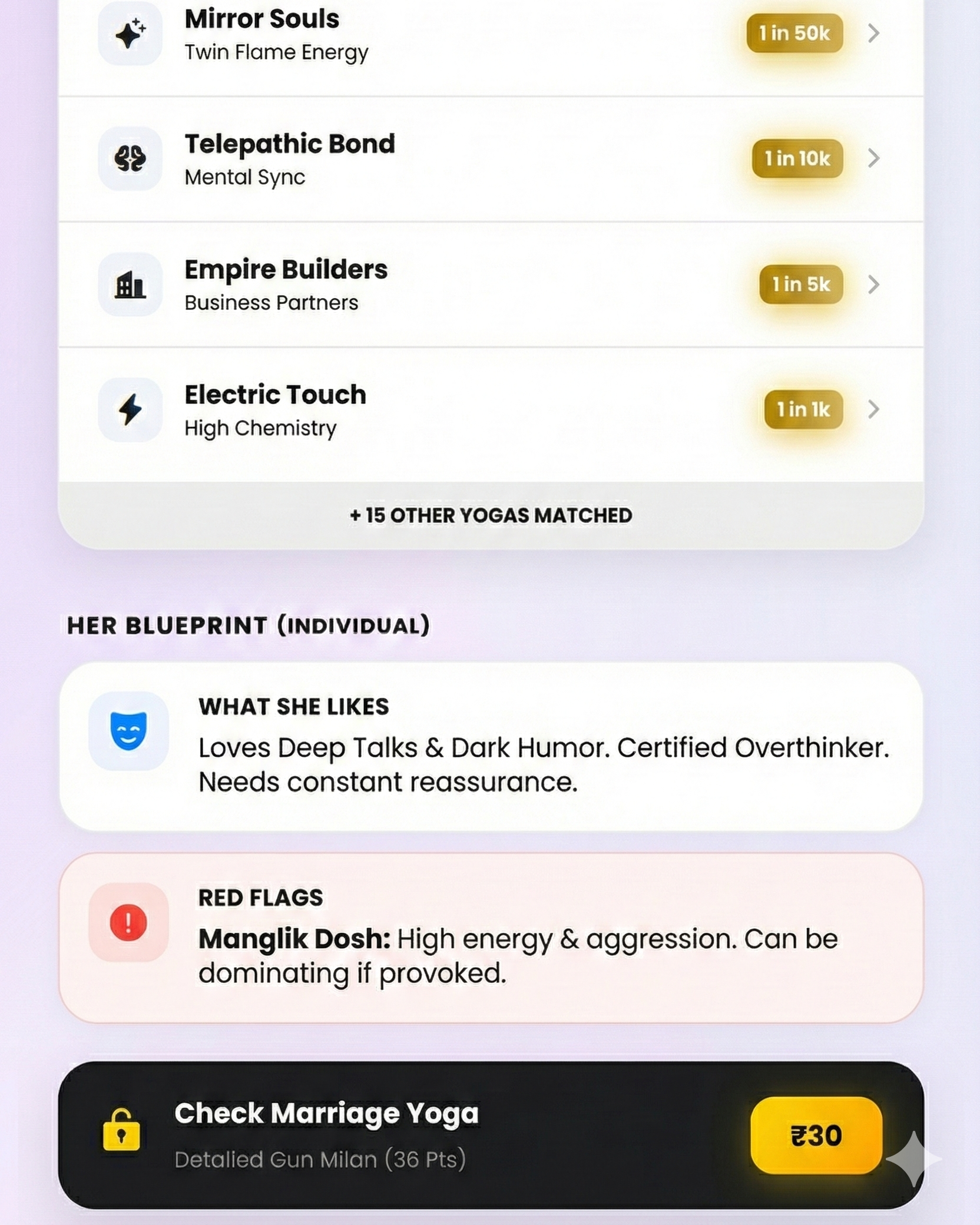Image resolution: width=980 pixels, height=1225 pixels.
Task: Open the Electric Touch row
Action: click(x=490, y=410)
